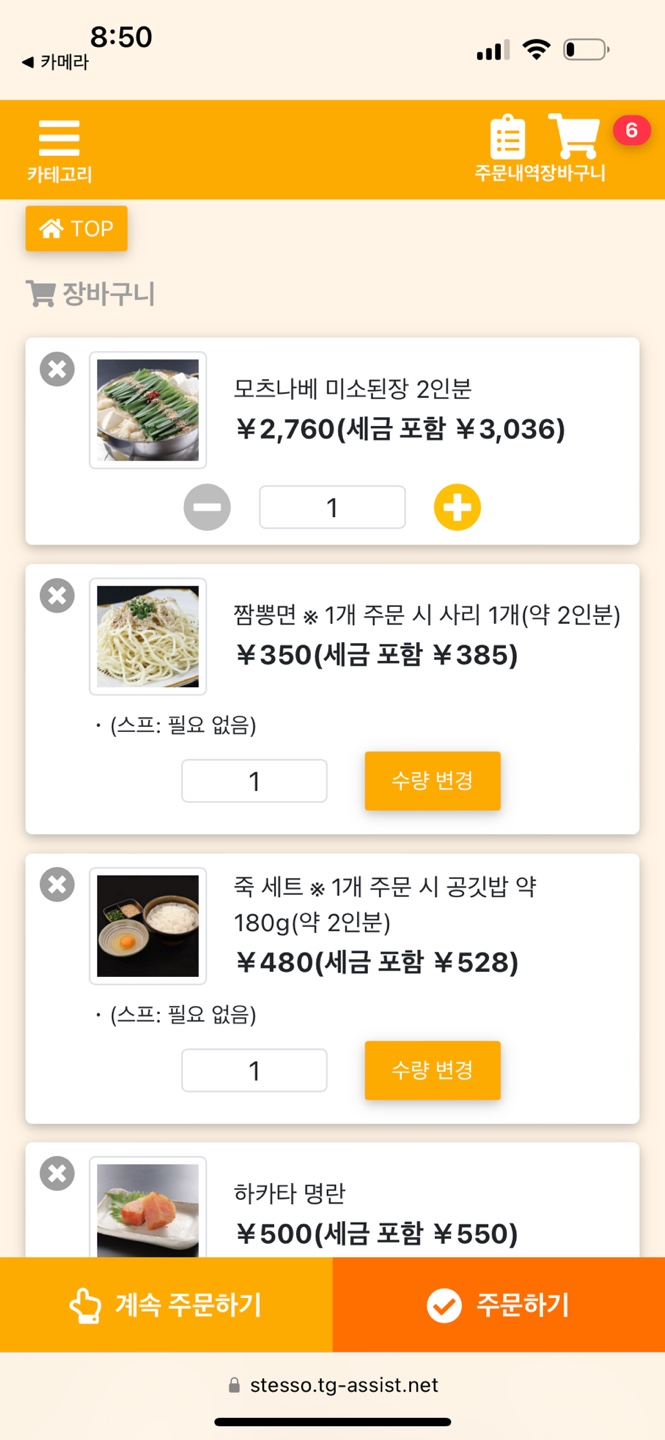Remove 하카타 명란 from cart
The image size is (665, 1440).
click(57, 1174)
